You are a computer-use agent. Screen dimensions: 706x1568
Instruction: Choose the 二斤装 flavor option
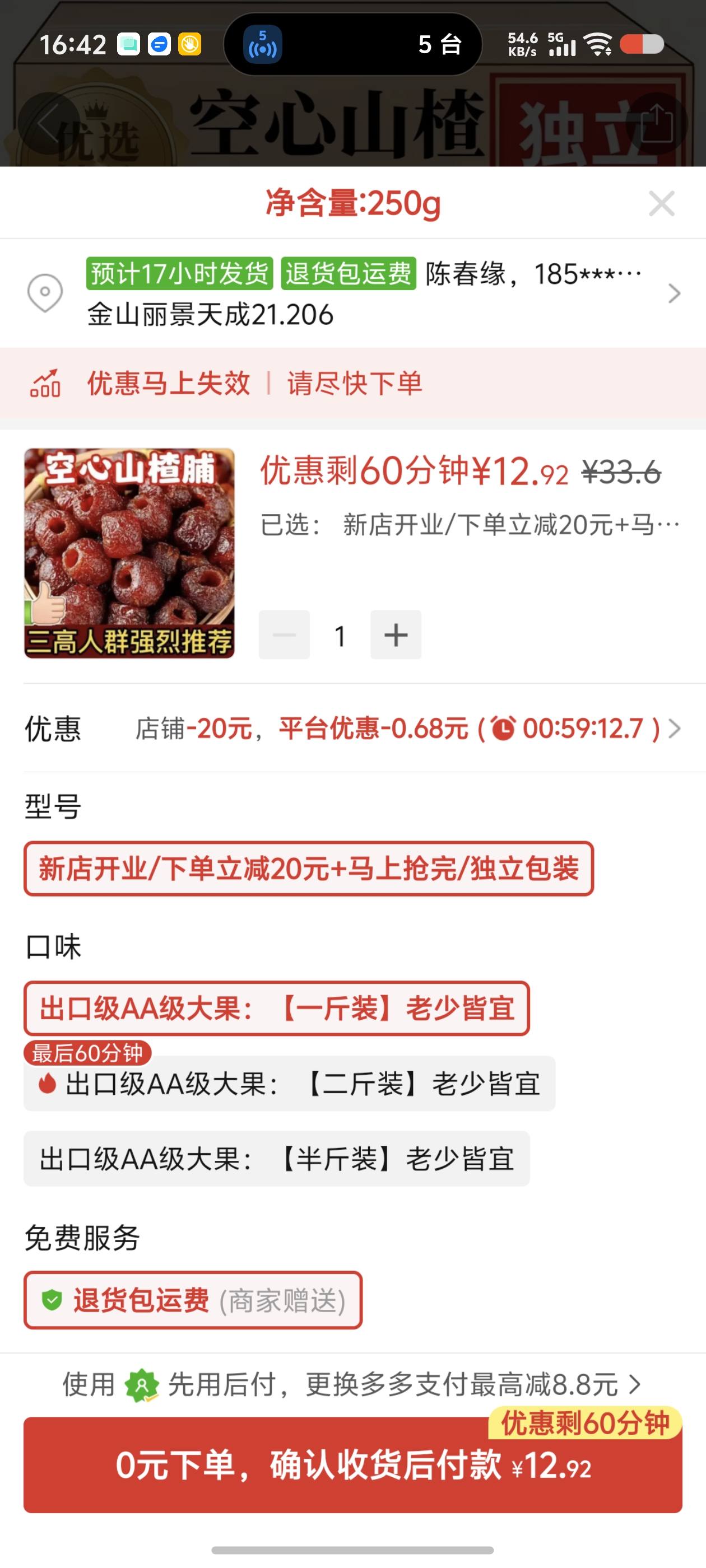(x=289, y=1084)
